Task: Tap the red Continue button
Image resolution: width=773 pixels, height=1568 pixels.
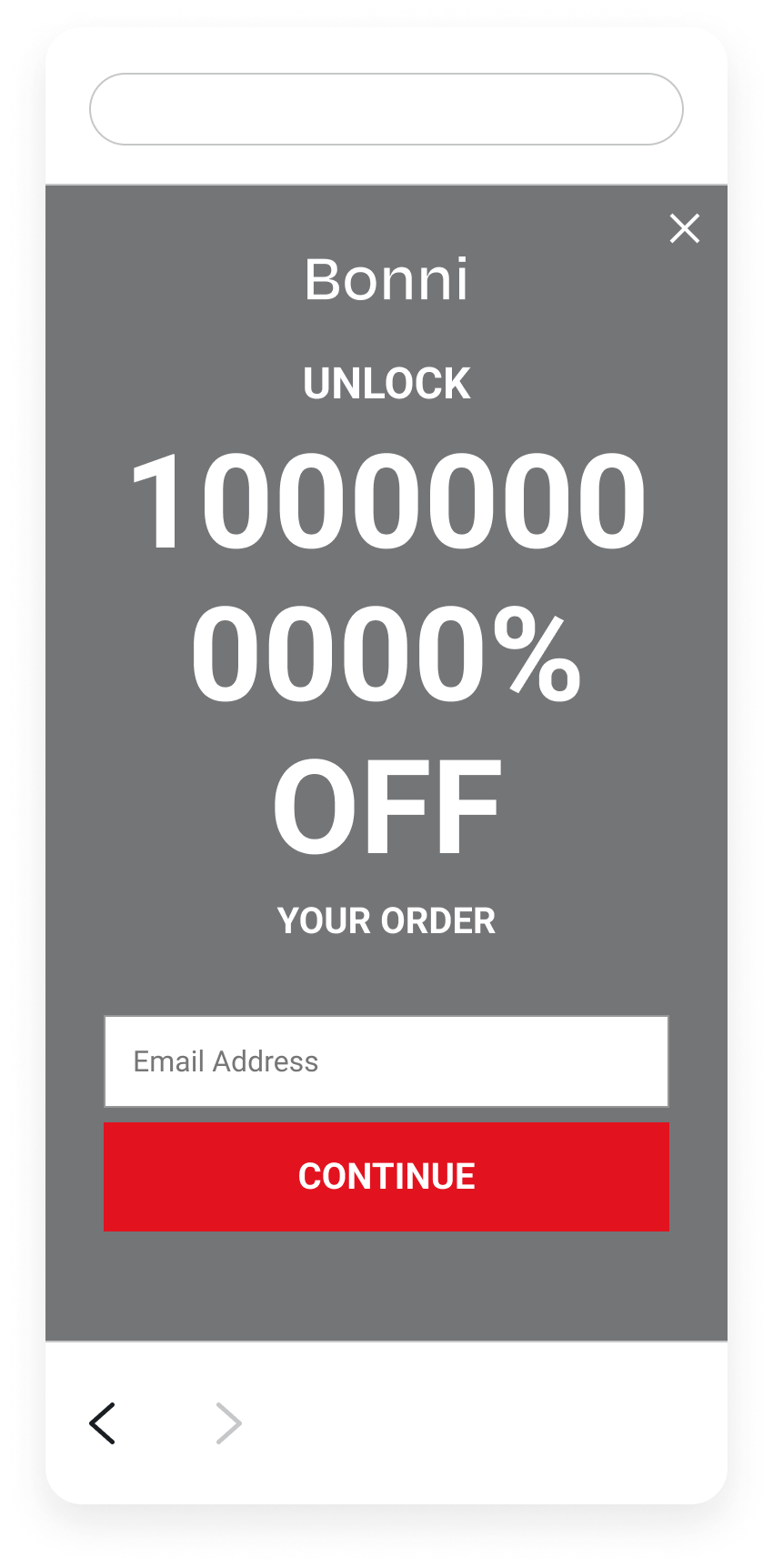Action: tap(386, 1176)
